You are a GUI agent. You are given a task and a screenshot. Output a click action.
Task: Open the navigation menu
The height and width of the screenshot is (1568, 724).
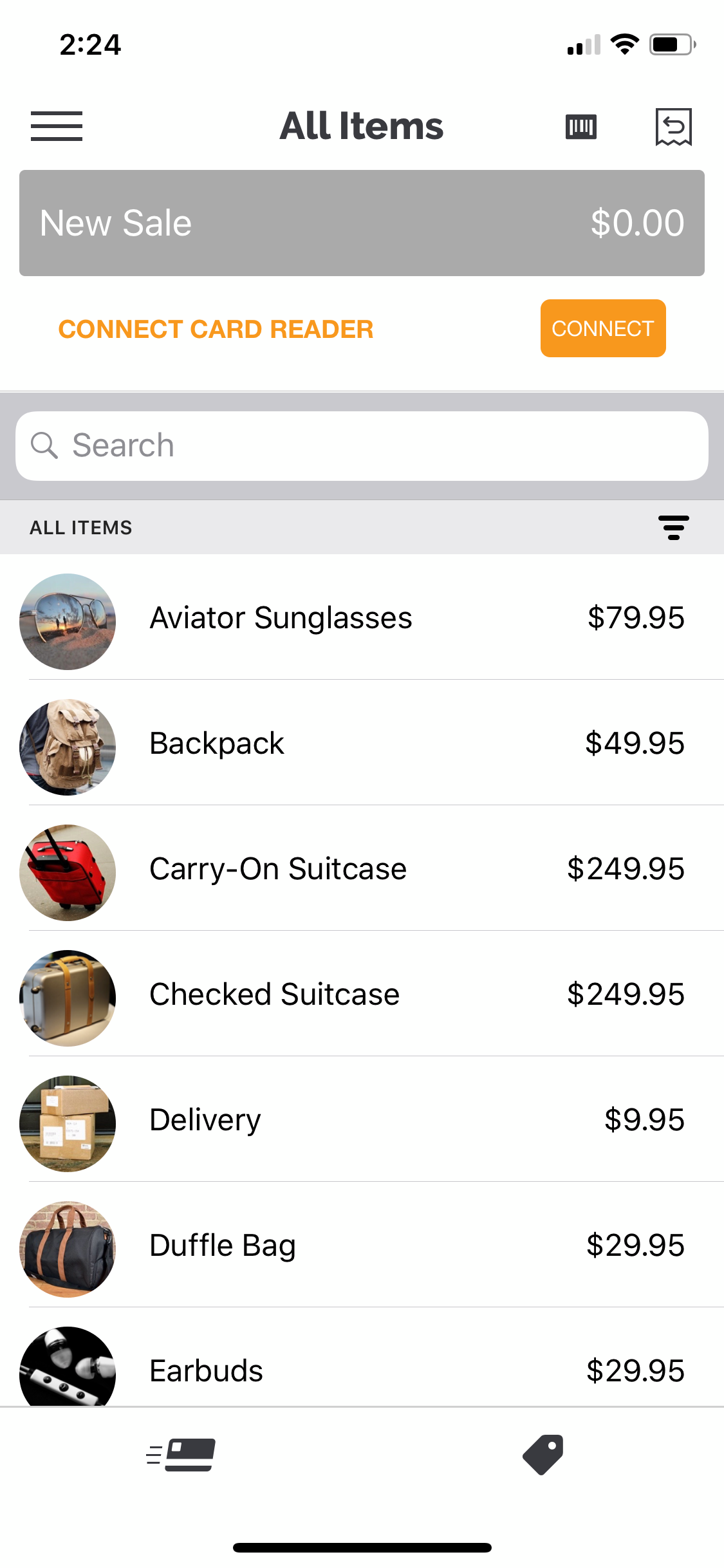pos(56,127)
